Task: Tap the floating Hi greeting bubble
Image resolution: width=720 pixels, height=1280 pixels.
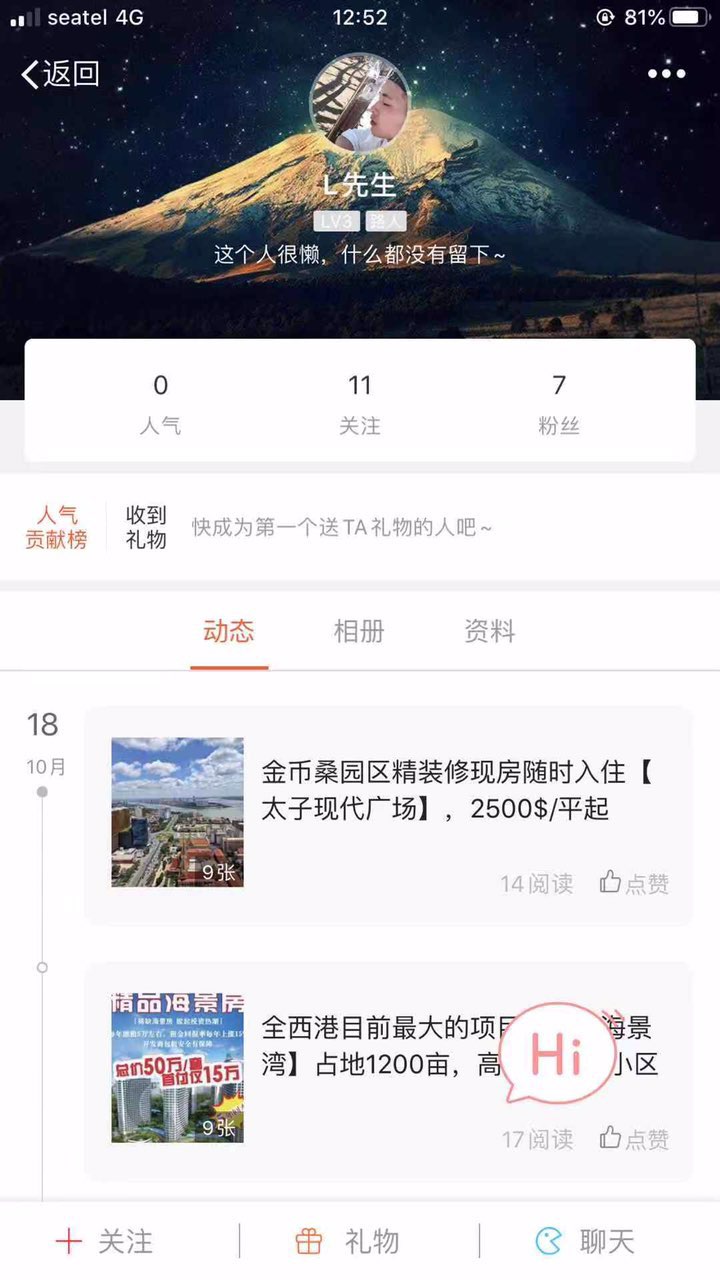Action: click(556, 1053)
